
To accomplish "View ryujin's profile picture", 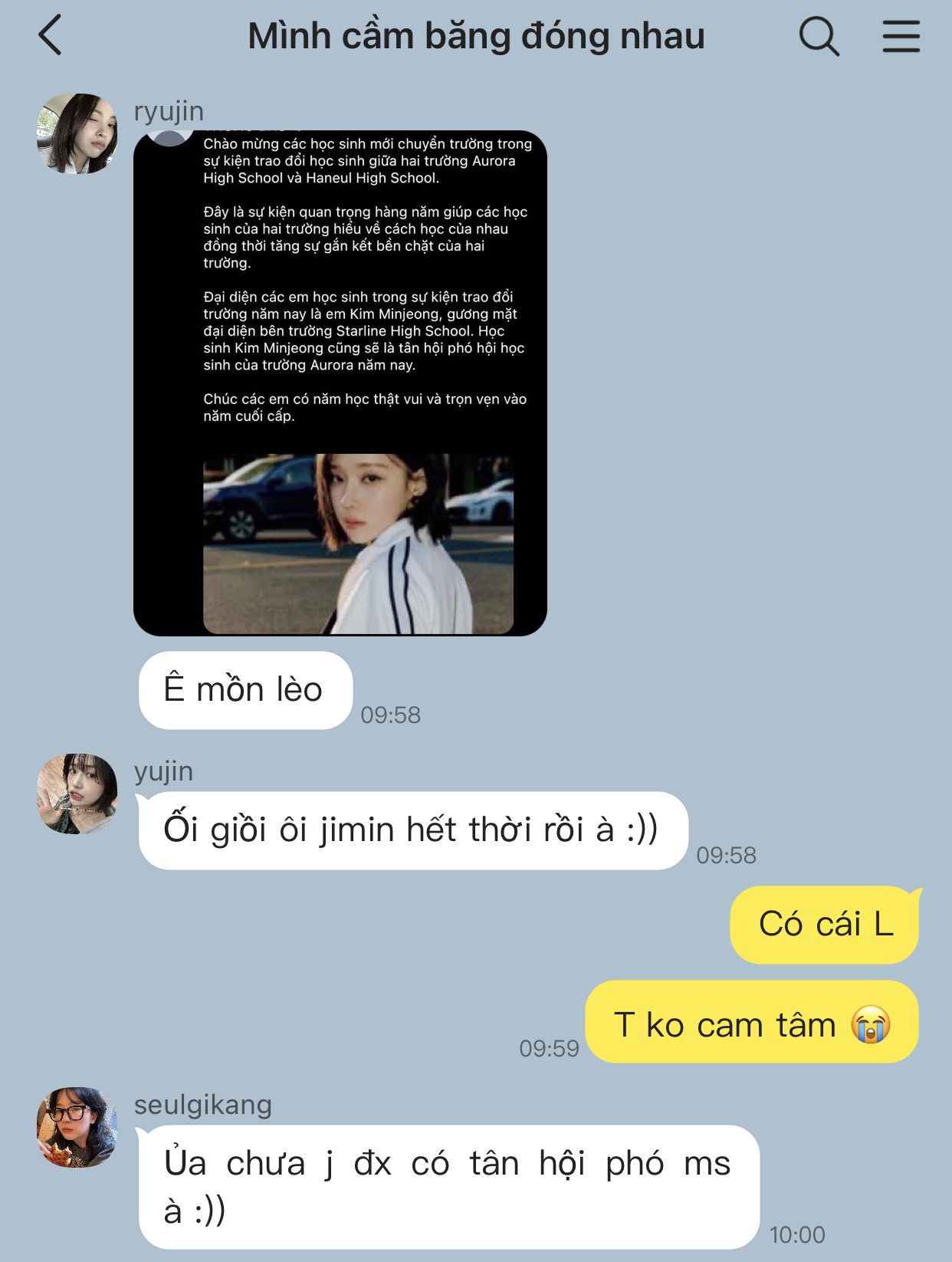I will click(77, 134).
